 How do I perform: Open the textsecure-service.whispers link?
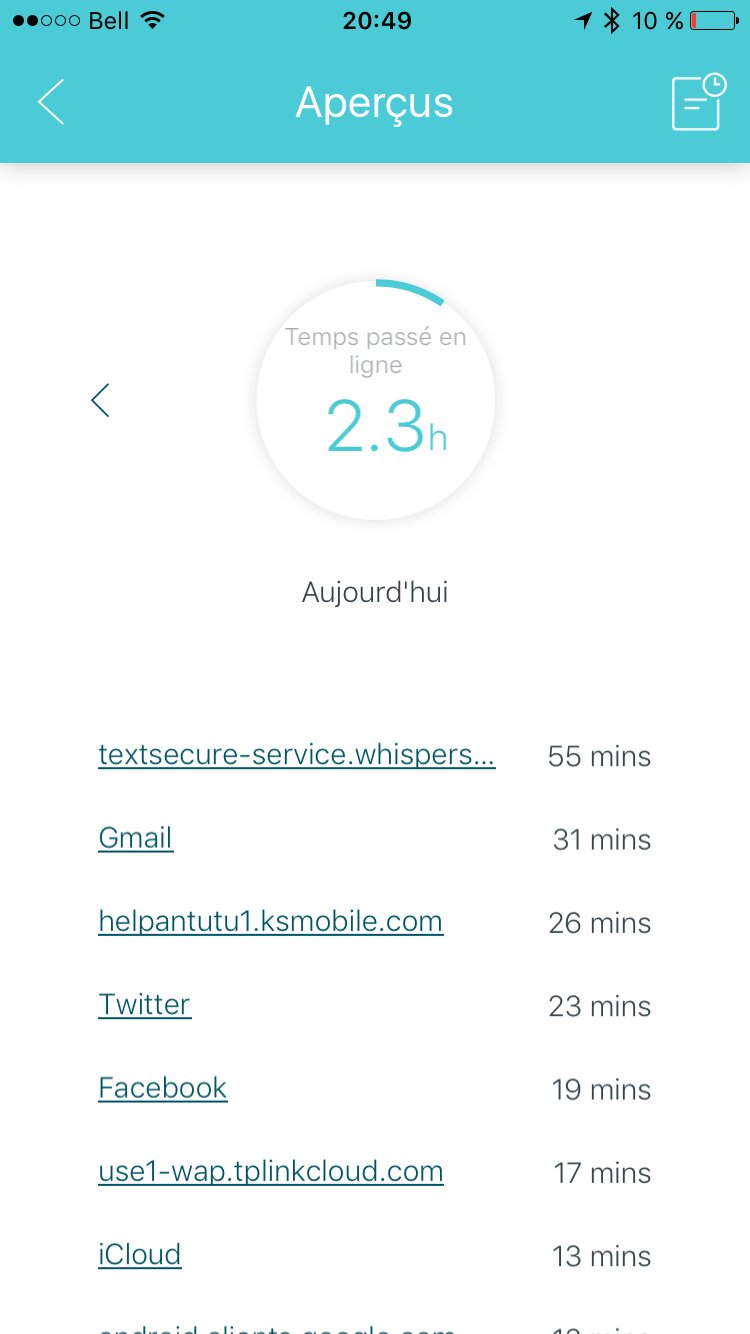coord(296,755)
